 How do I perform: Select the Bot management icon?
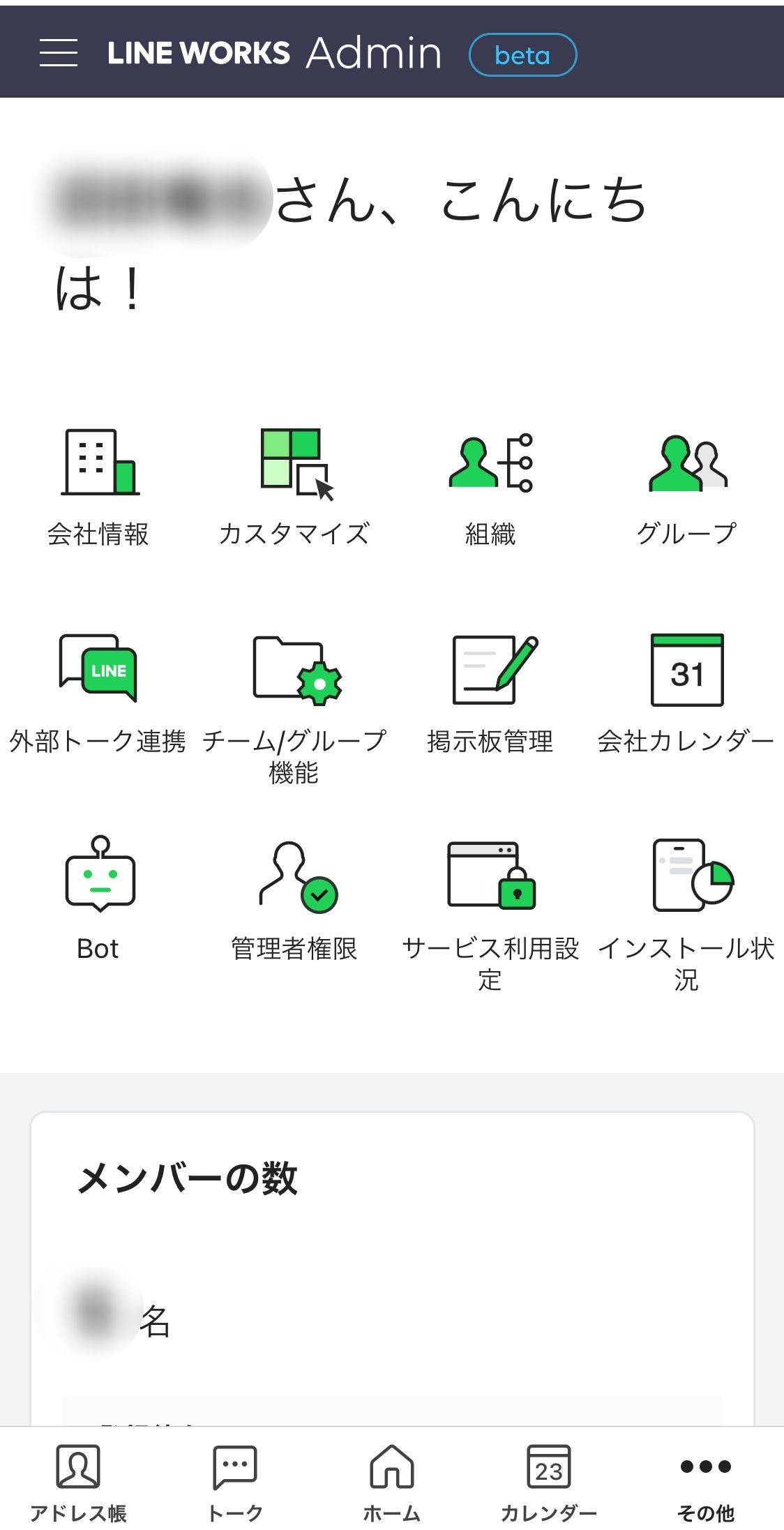[100, 900]
